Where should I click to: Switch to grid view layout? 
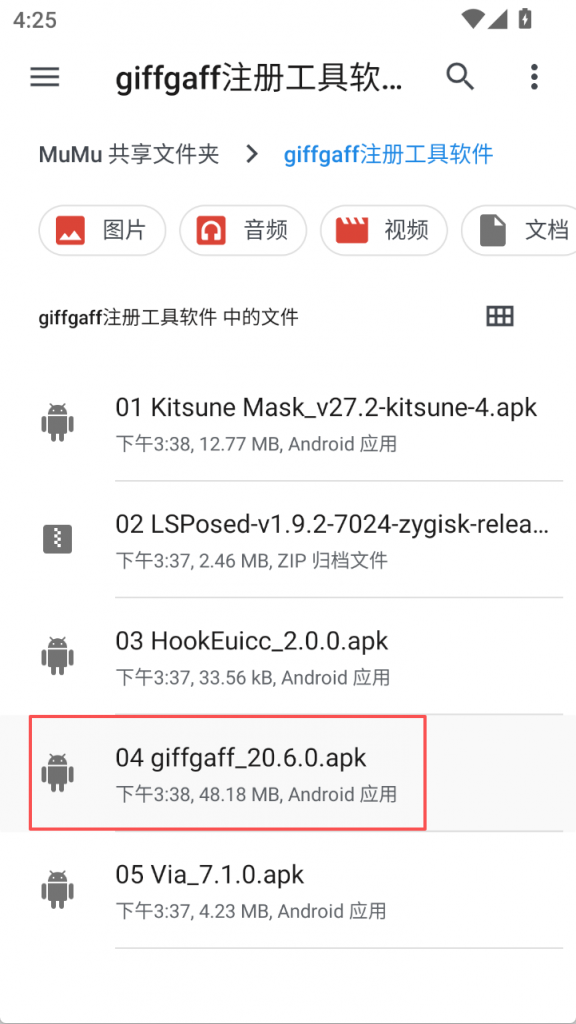point(500,316)
